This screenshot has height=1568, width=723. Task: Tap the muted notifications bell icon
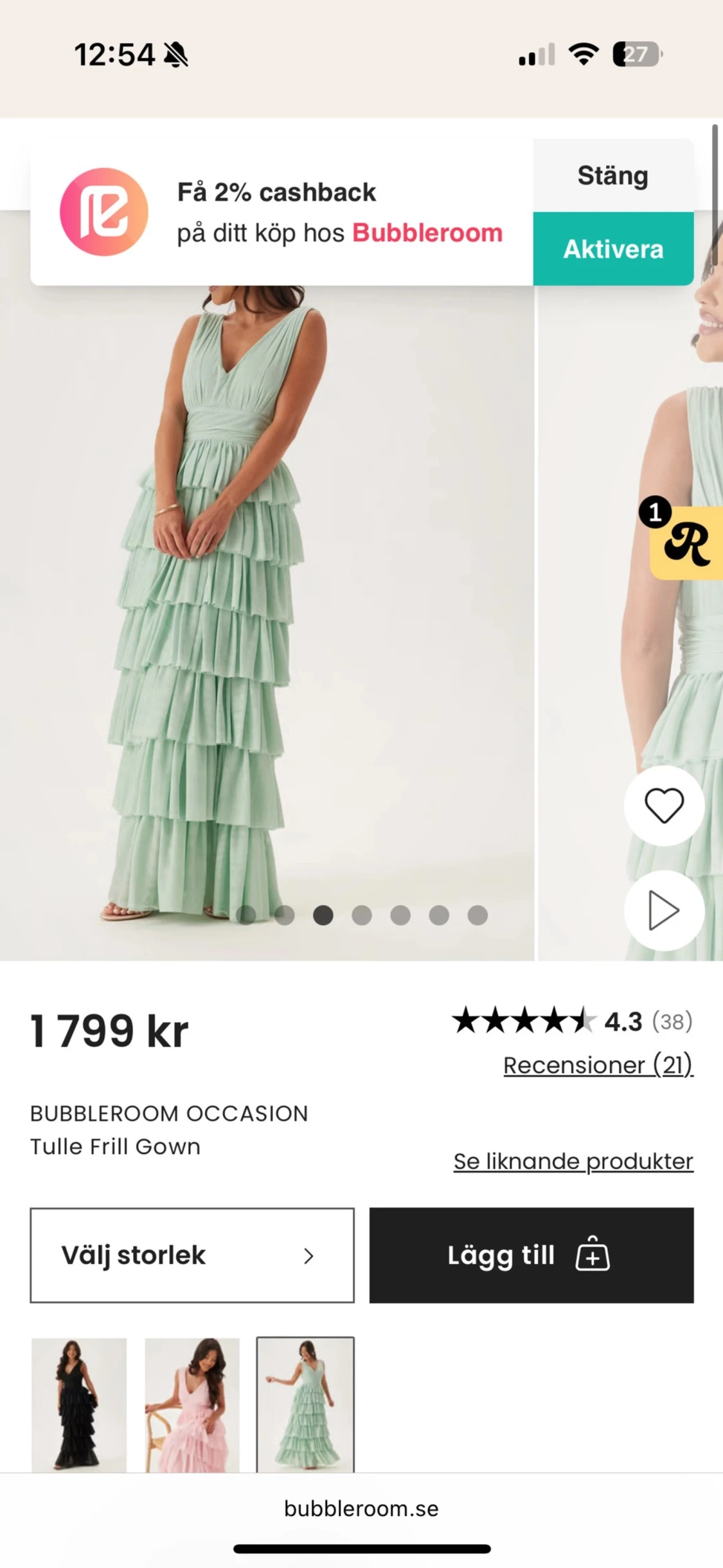click(x=174, y=55)
